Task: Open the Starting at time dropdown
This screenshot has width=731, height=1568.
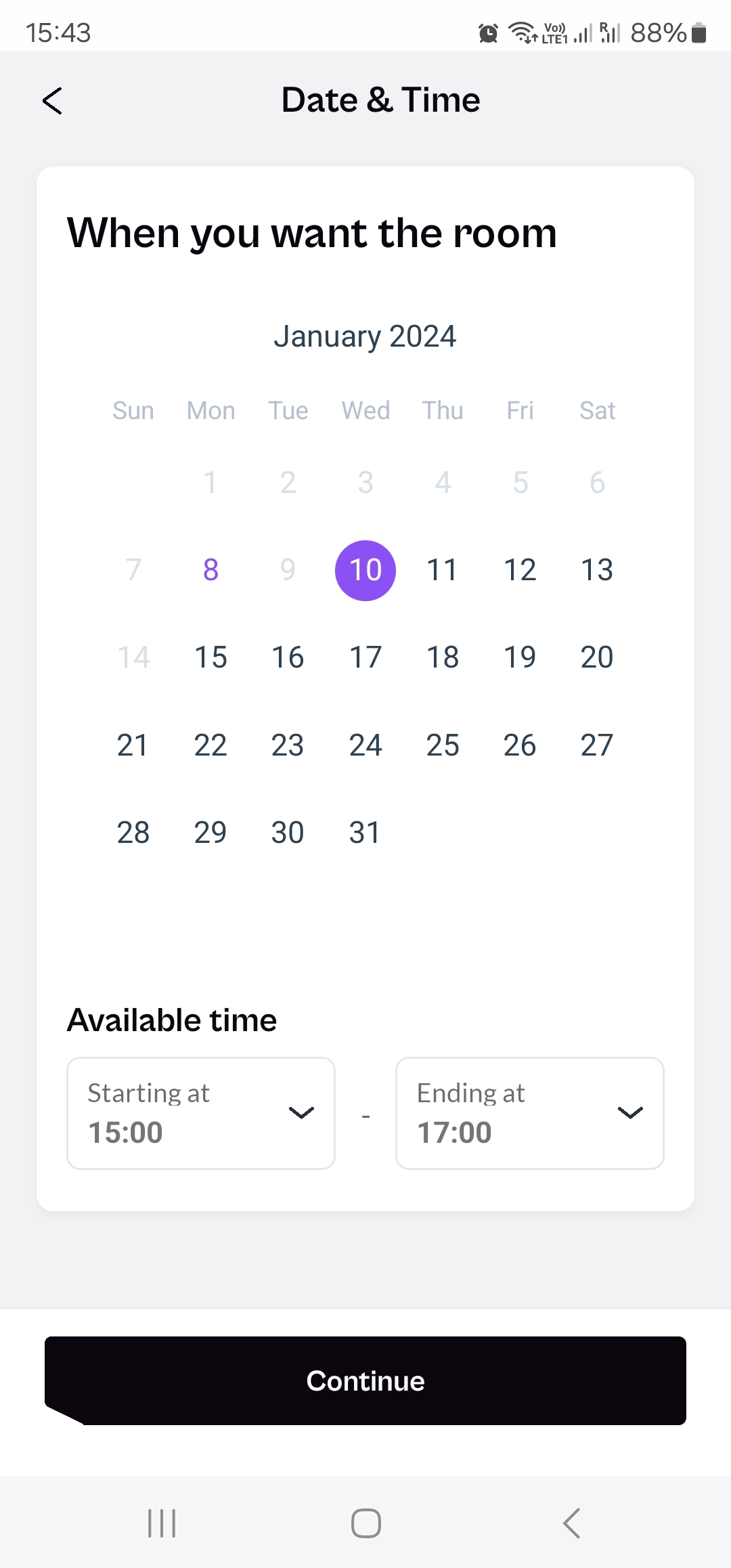Action: point(201,1113)
